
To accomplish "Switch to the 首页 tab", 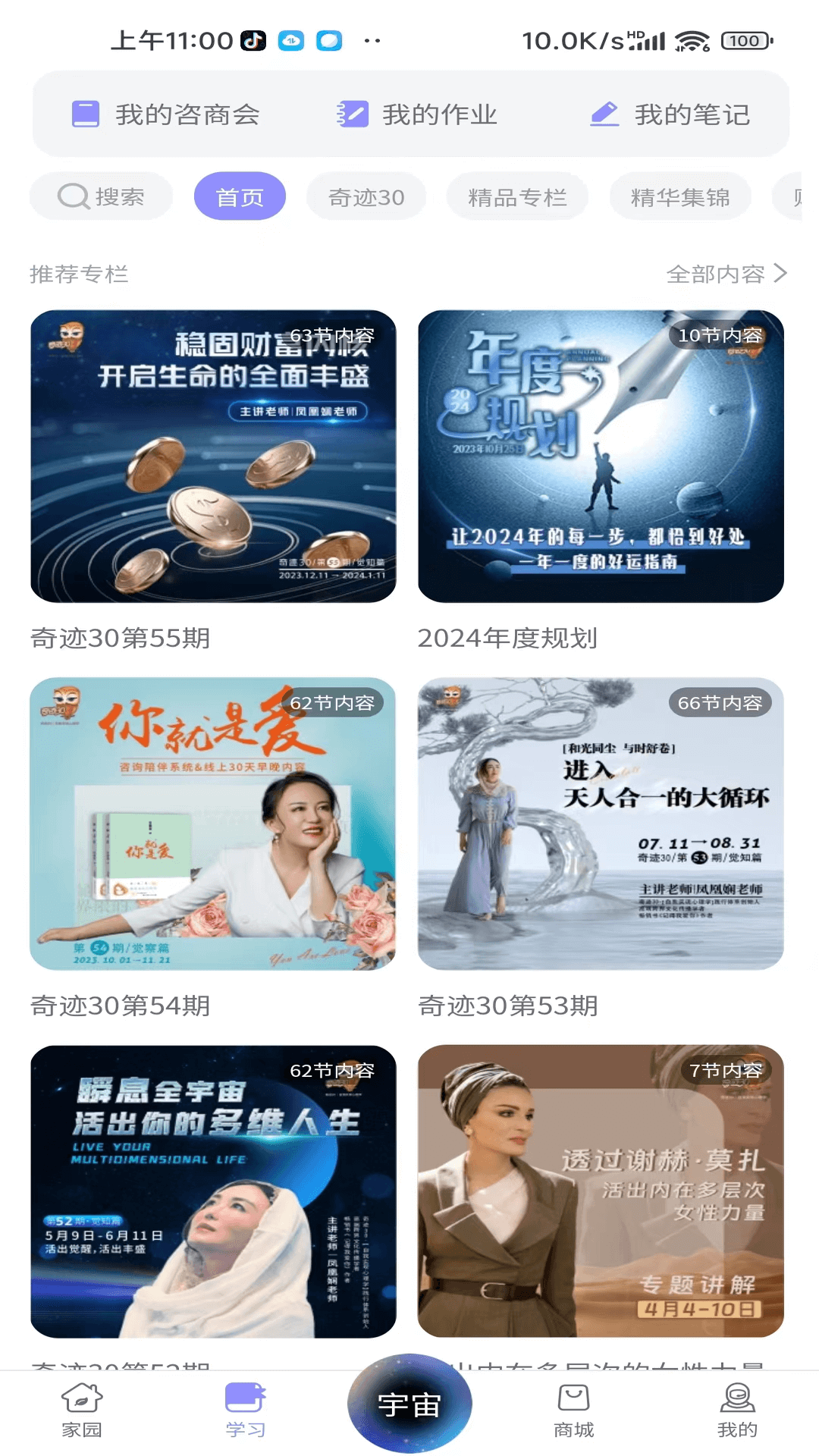I will point(240,196).
